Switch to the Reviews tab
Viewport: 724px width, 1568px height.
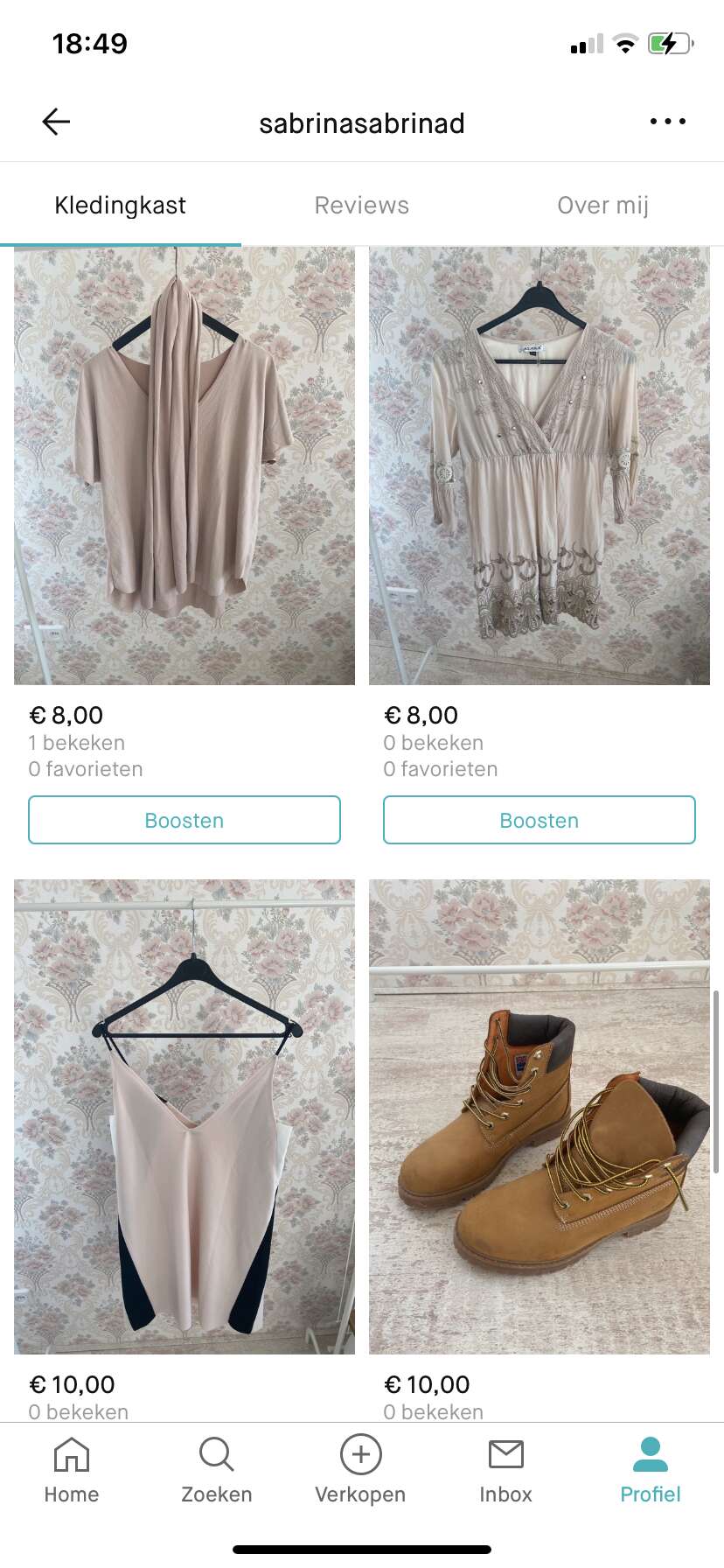tap(361, 206)
